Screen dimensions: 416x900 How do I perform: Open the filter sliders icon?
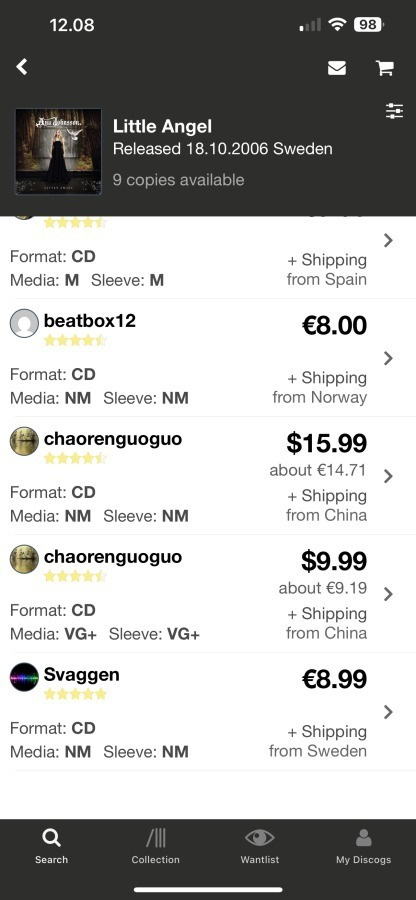pos(395,111)
